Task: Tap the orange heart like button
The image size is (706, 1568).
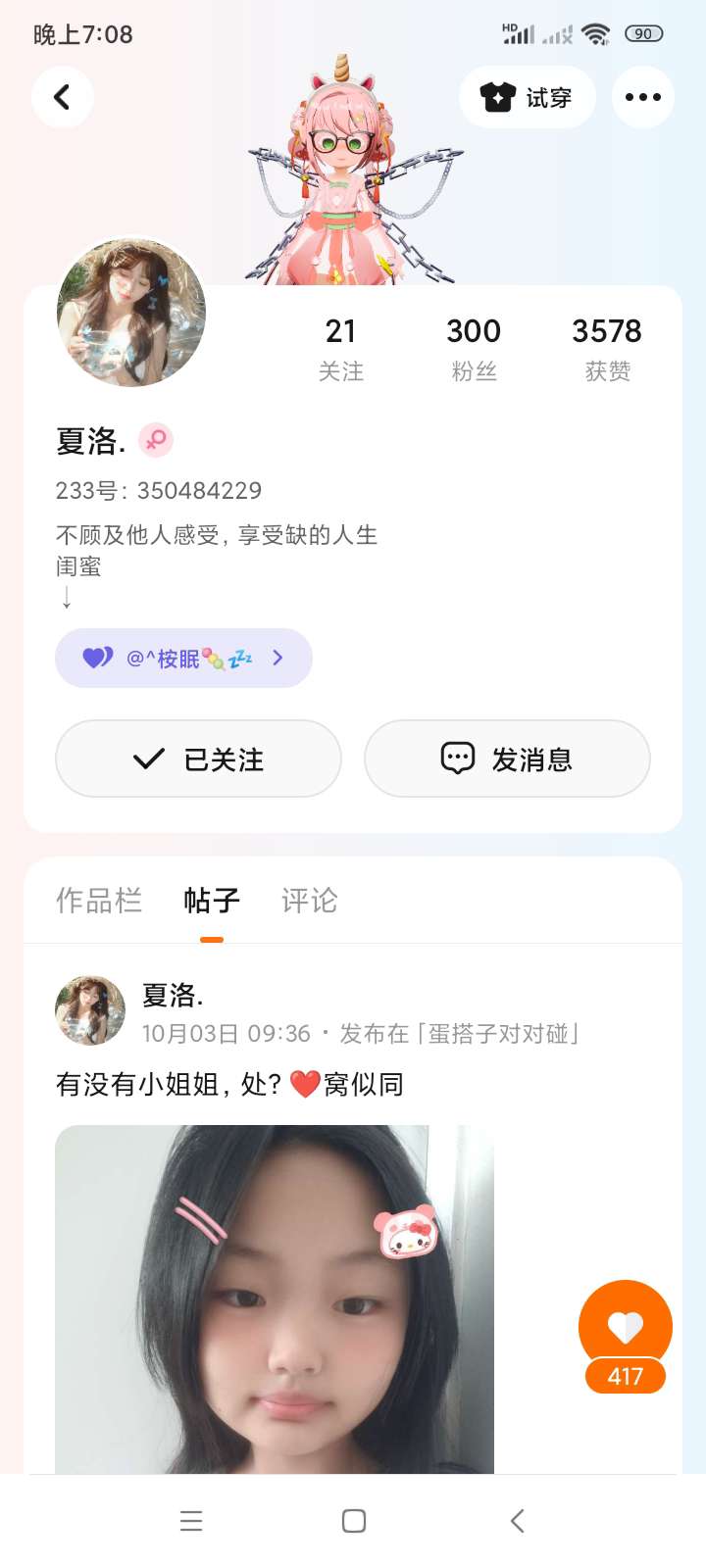Action: click(x=625, y=1326)
